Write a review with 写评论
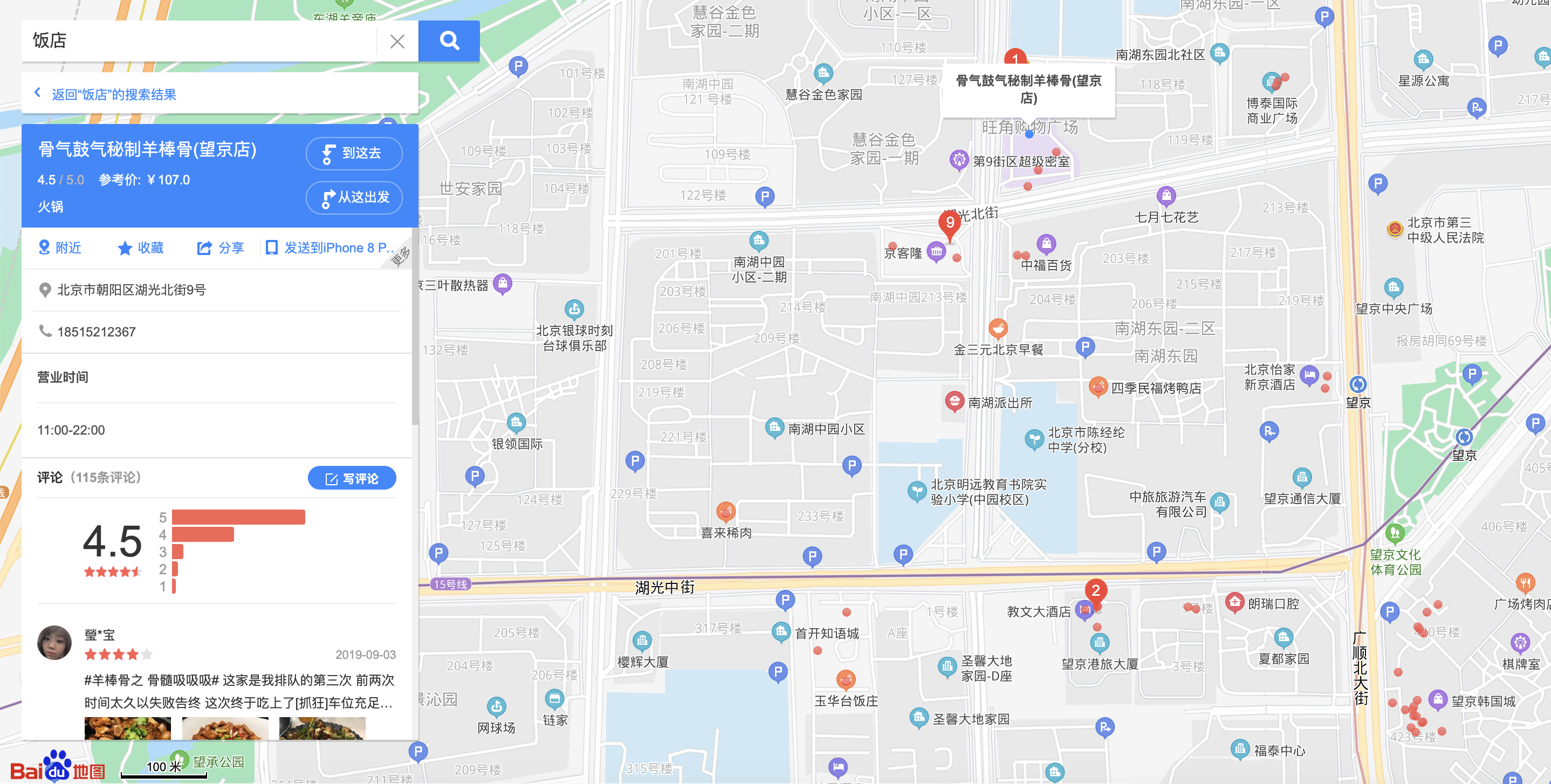 [352, 478]
